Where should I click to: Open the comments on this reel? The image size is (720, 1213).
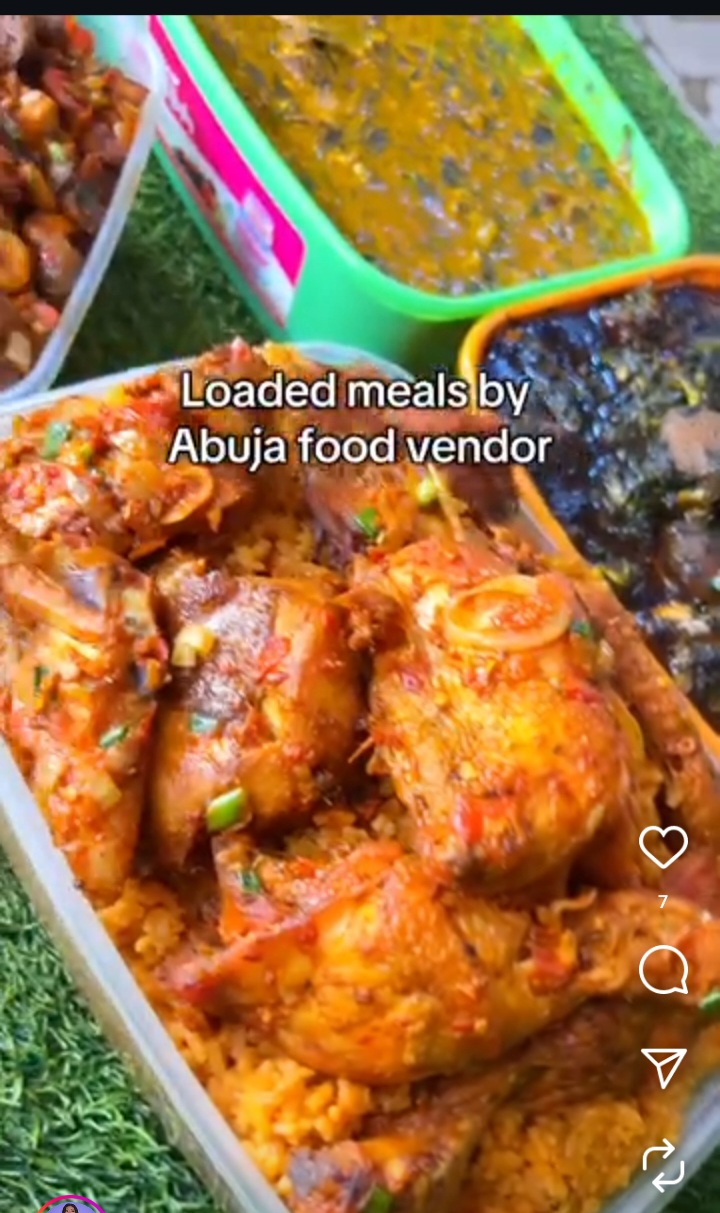[x=663, y=969]
